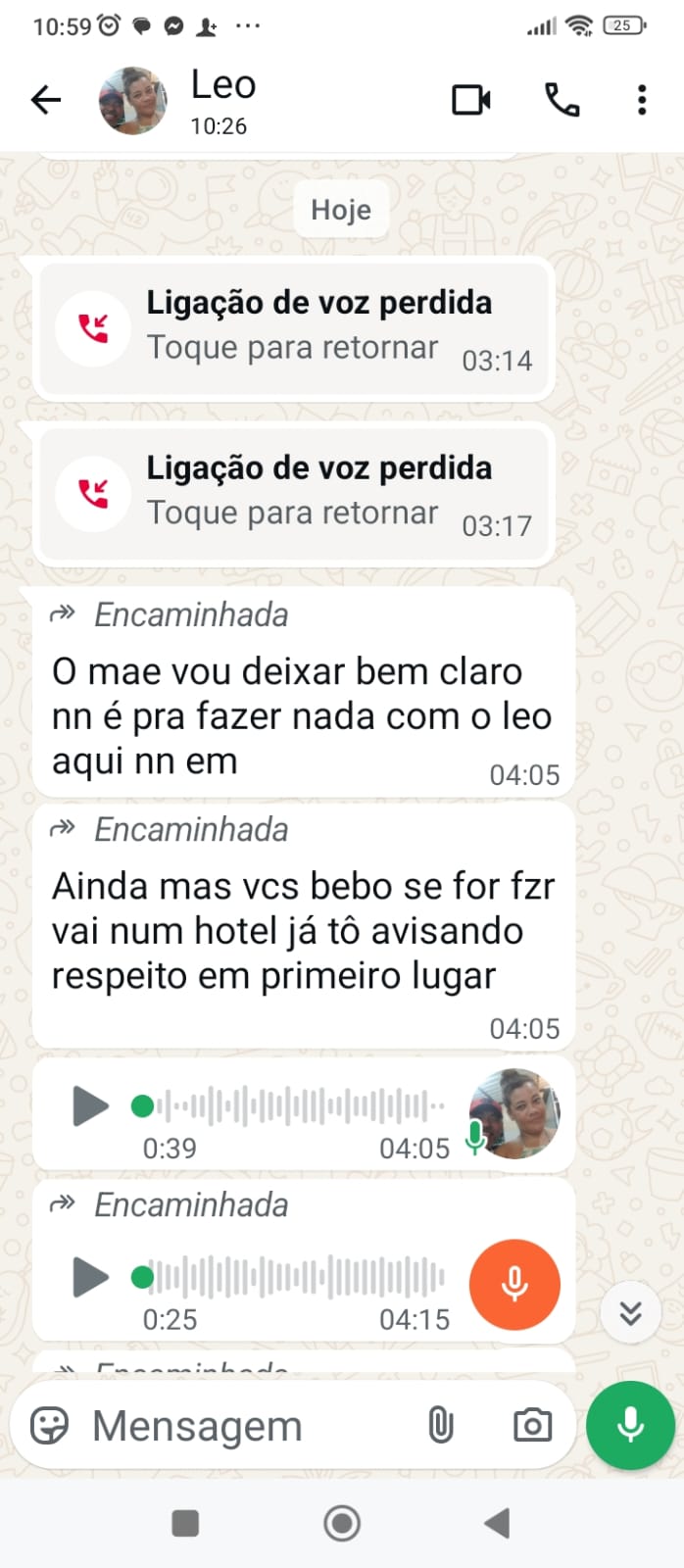The width and height of the screenshot is (684, 1568).
Task: Tap the green microphone record button
Action: pyautogui.click(x=630, y=1425)
